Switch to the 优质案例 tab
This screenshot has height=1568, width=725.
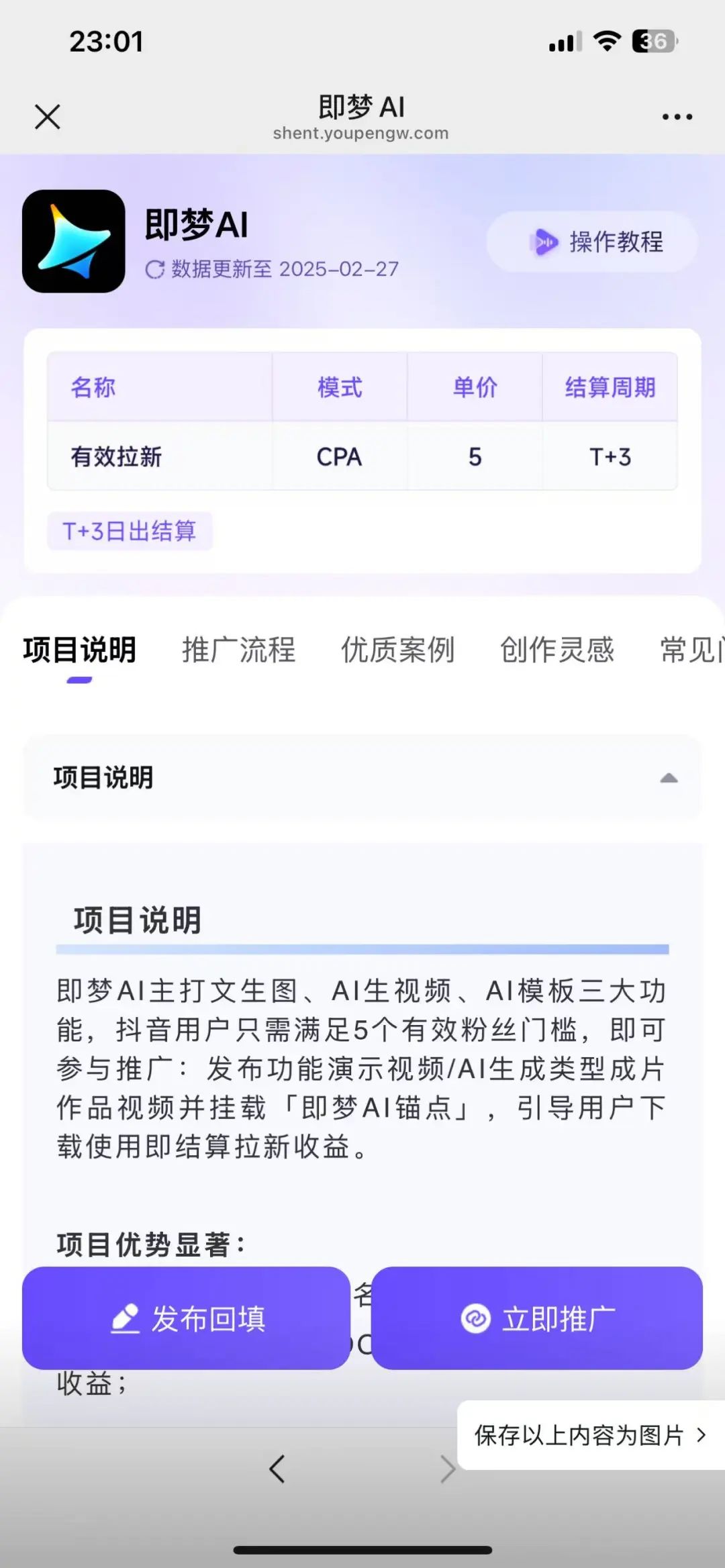(x=397, y=650)
